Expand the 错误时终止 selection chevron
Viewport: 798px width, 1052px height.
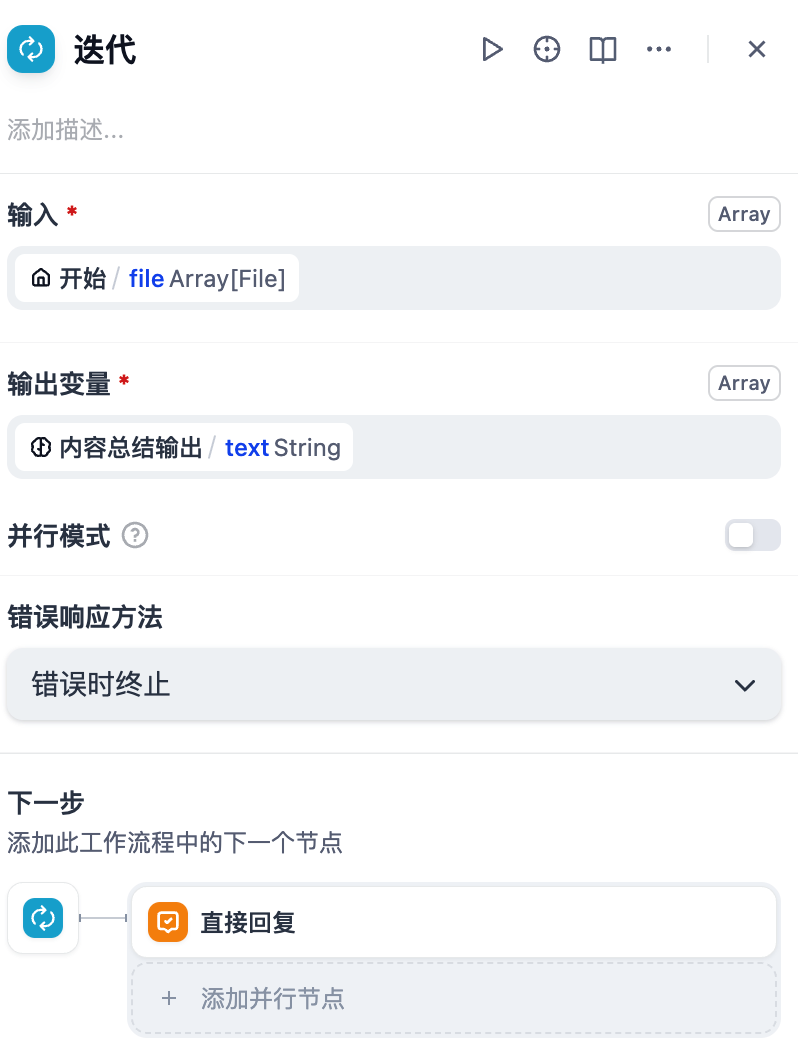[x=744, y=685]
